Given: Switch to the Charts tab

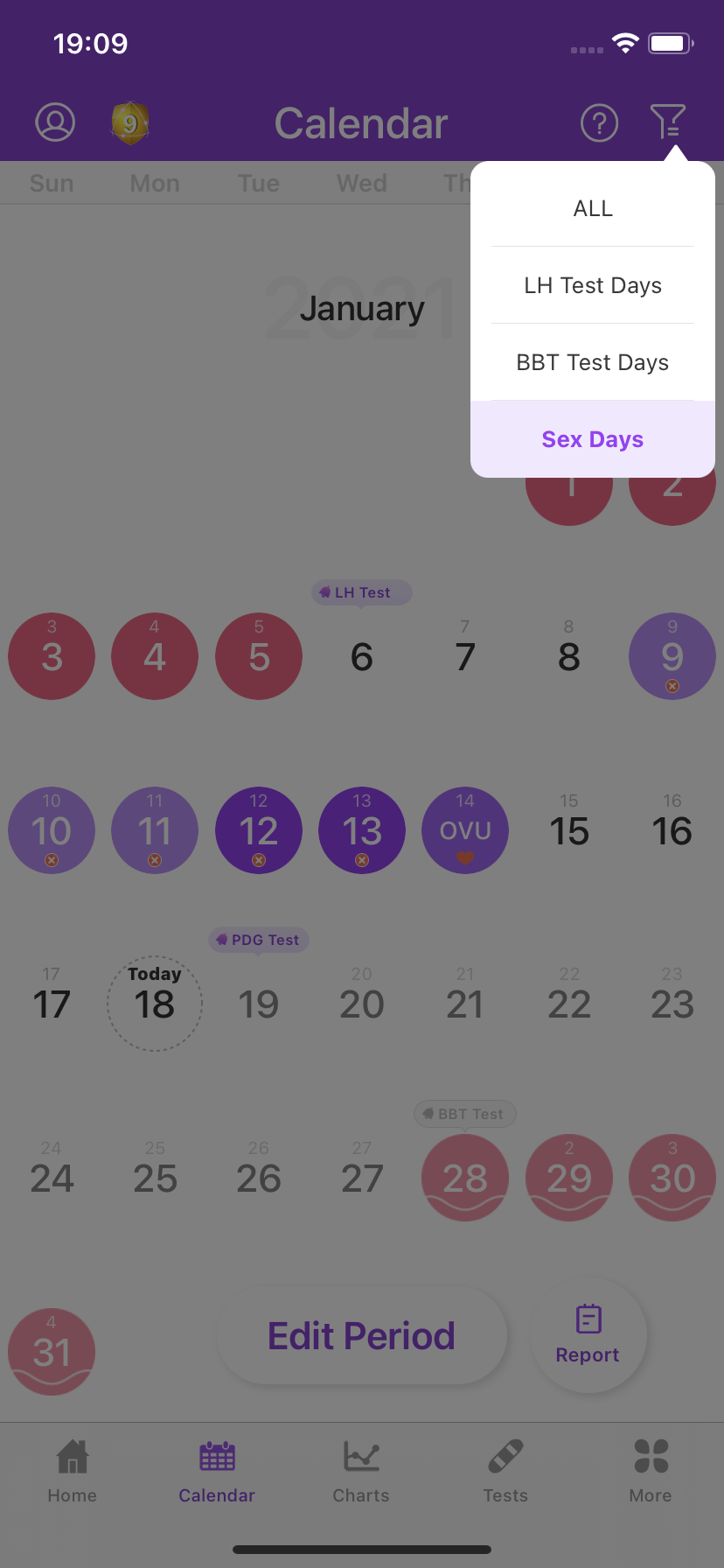Looking at the screenshot, I should (x=361, y=1472).
